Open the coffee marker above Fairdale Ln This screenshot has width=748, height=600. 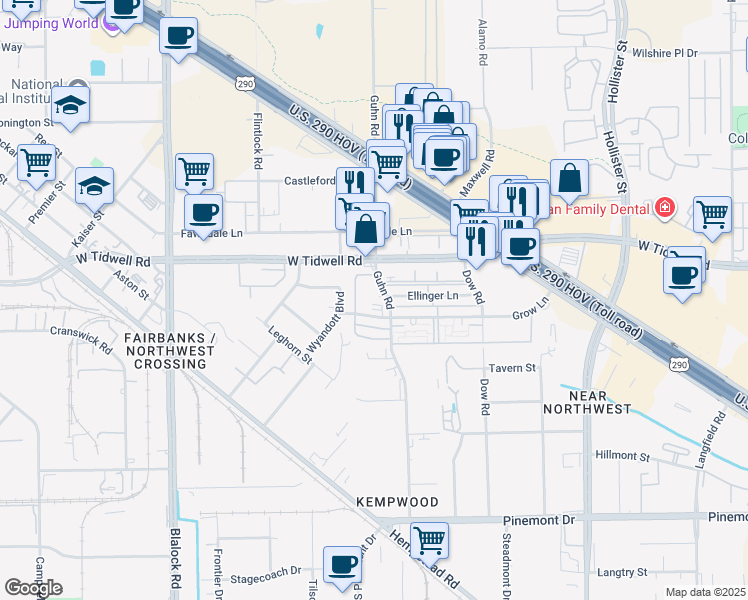pyautogui.click(x=203, y=215)
